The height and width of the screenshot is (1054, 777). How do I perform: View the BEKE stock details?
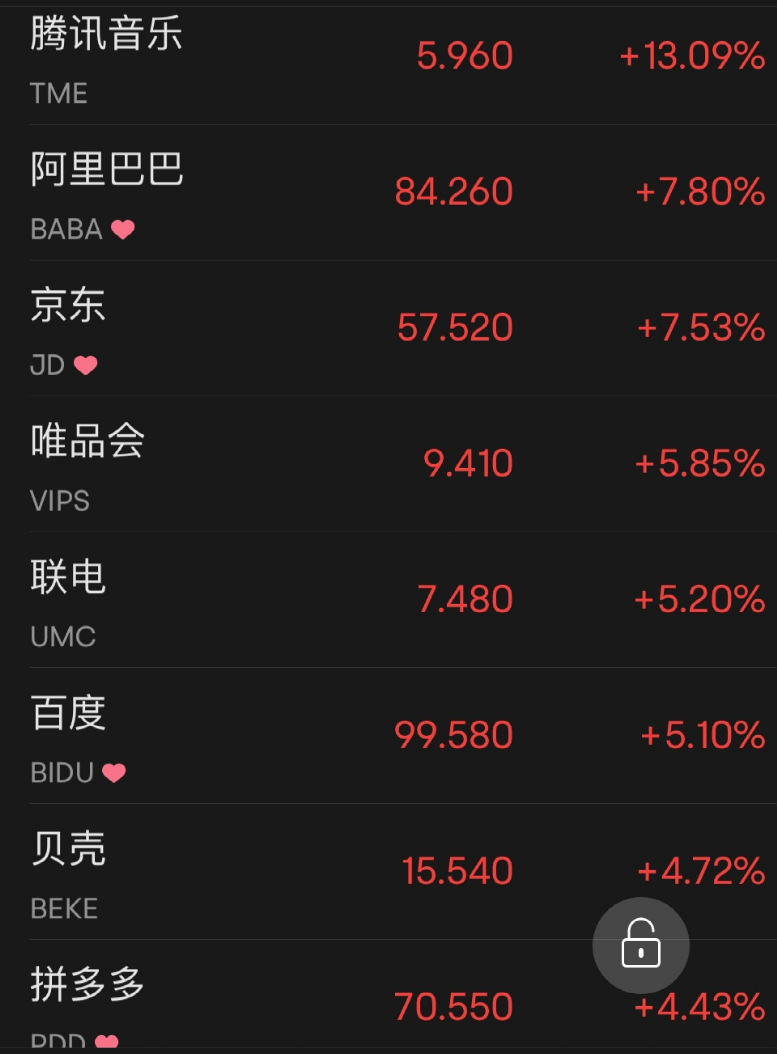coord(388,872)
